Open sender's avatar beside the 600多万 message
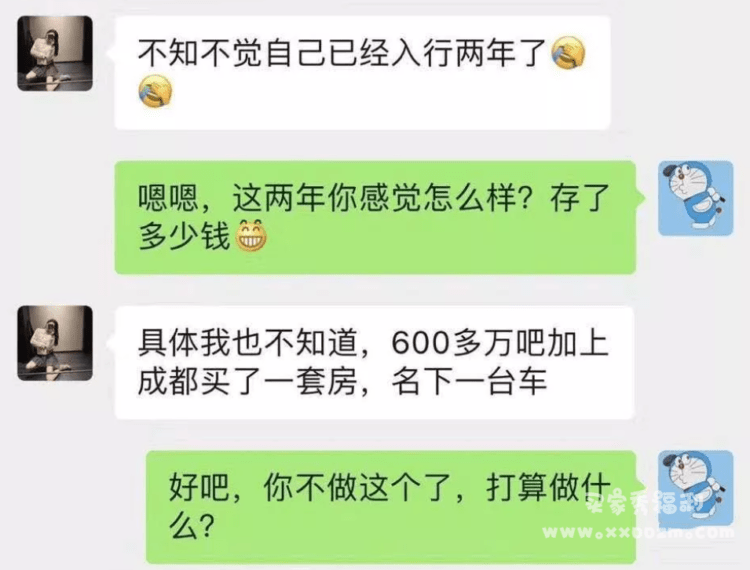The height and width of the screenshot is (570, 750). [x=55, y=343]
